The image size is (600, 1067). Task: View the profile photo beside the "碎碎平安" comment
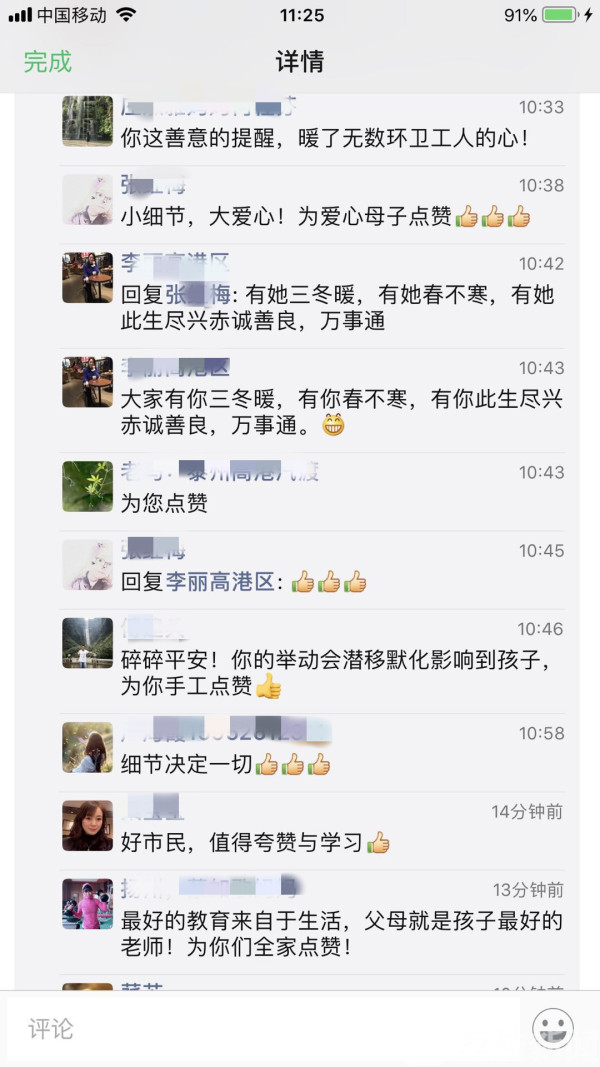coord(88,643)
